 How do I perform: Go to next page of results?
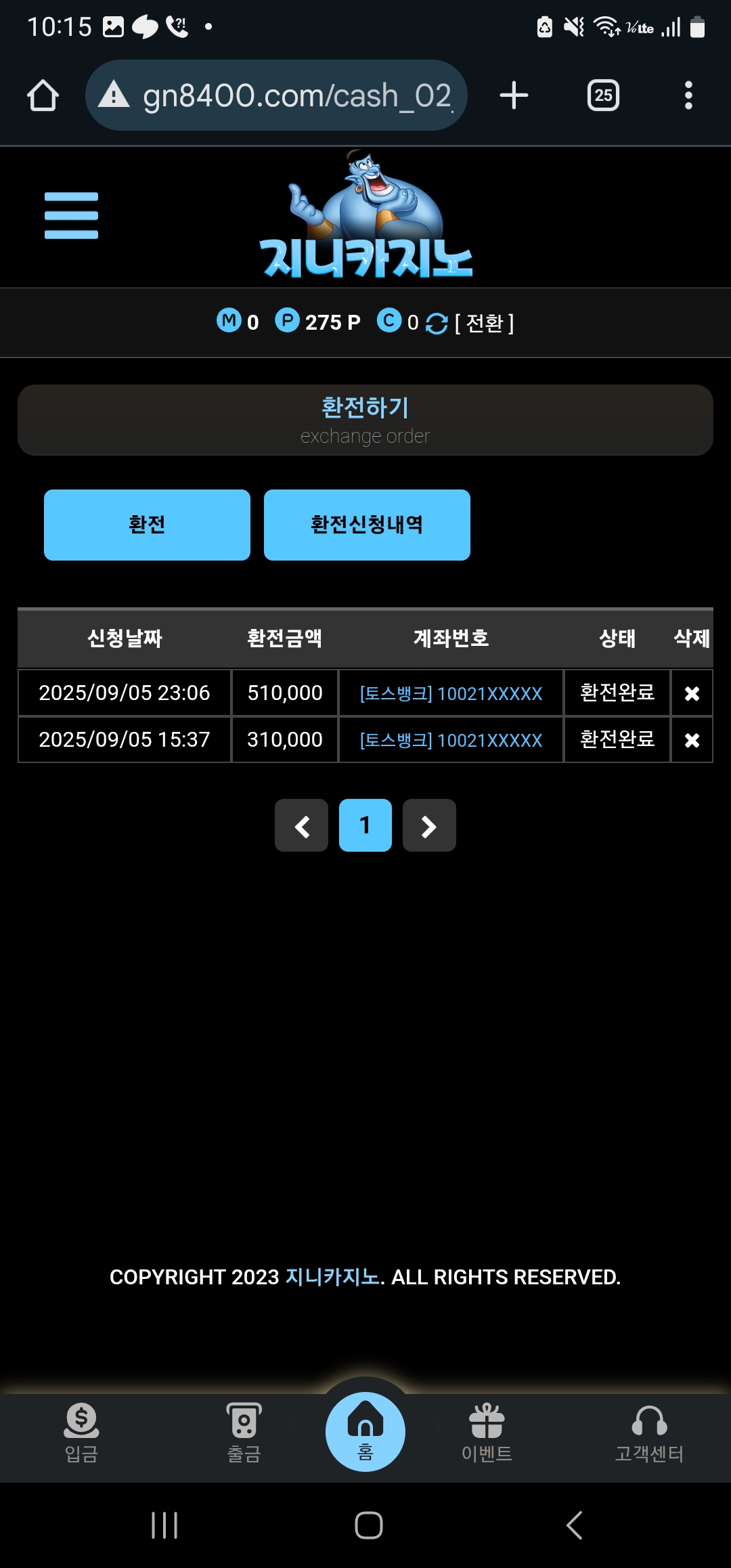[x=429, y=825]
